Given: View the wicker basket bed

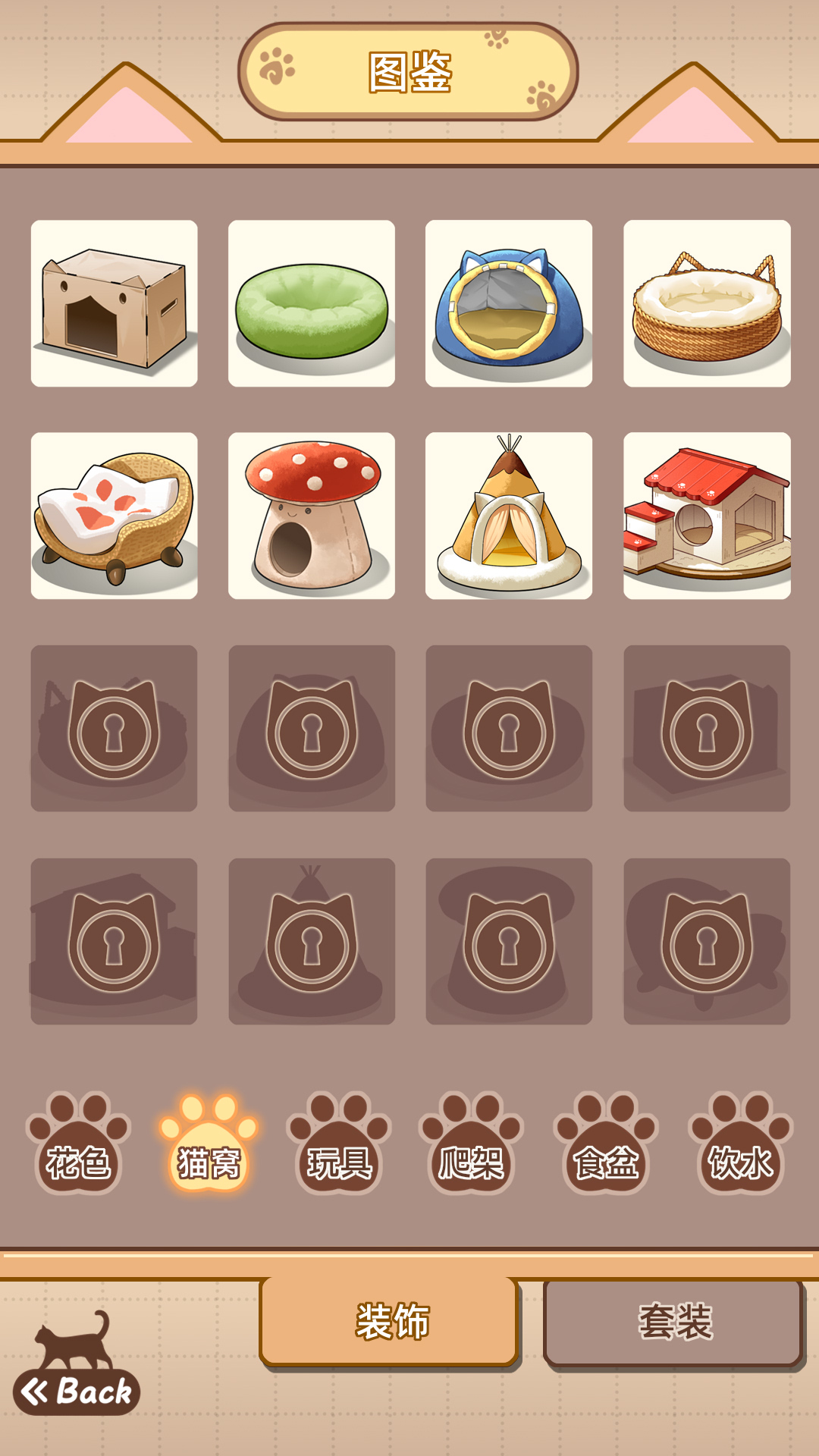Looking at the screenshot, I should click(x=708, y=302).
